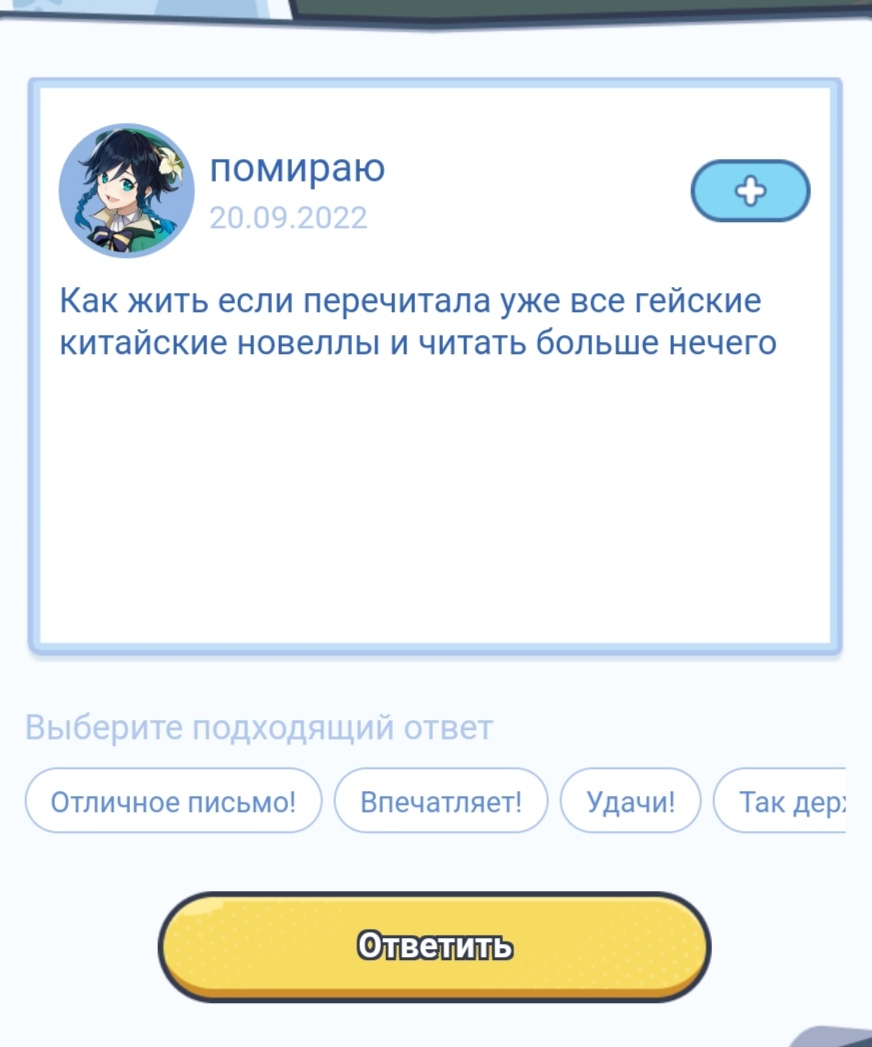Select the 'Отличное письмо!' reply chip
This screenshot has height=1047, width=872.
[173, 801]
